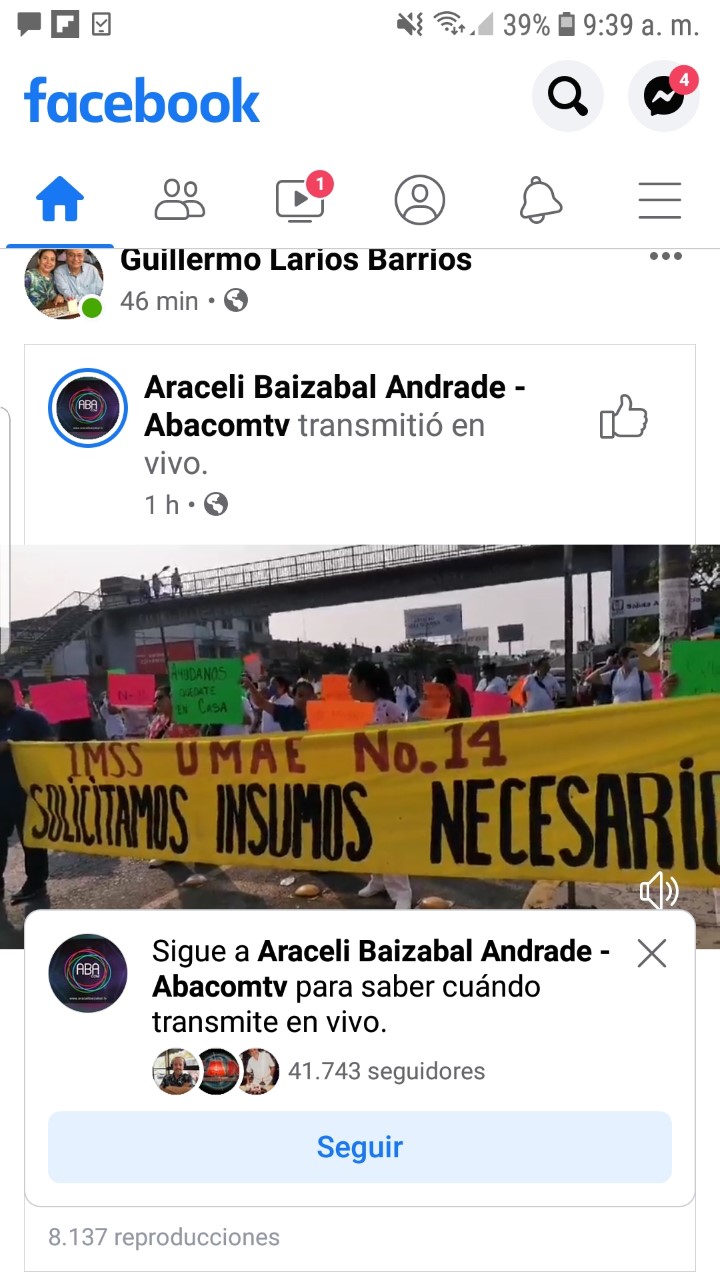Like the Abacomtv page with thumbs-up
Viewport: 720px width, 1280px height.
(624, 416)
